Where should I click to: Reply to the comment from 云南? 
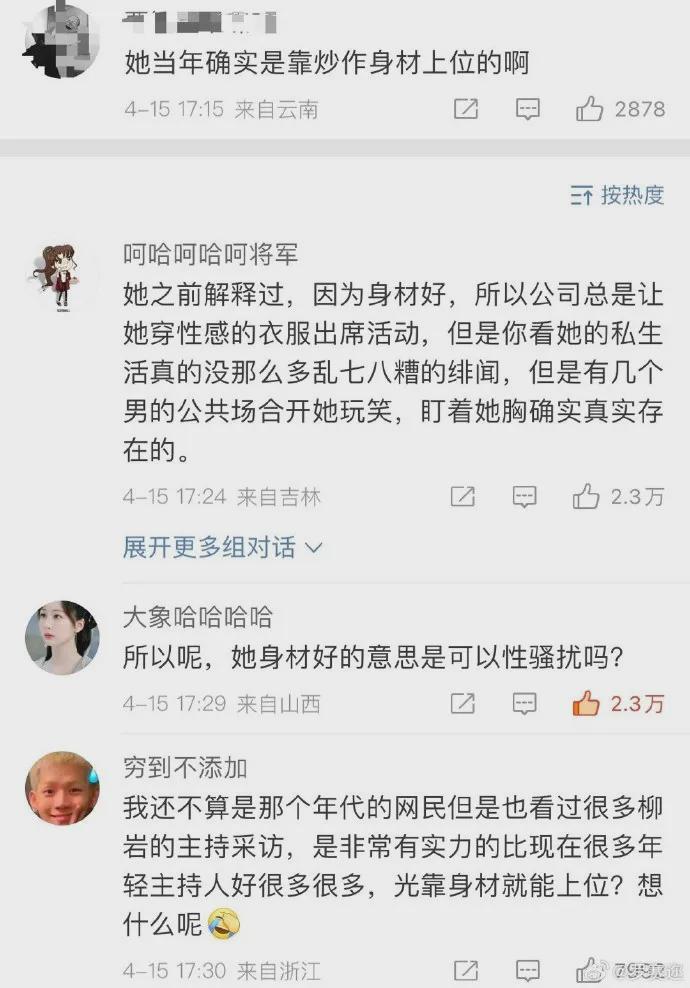[x=527, y=109]
